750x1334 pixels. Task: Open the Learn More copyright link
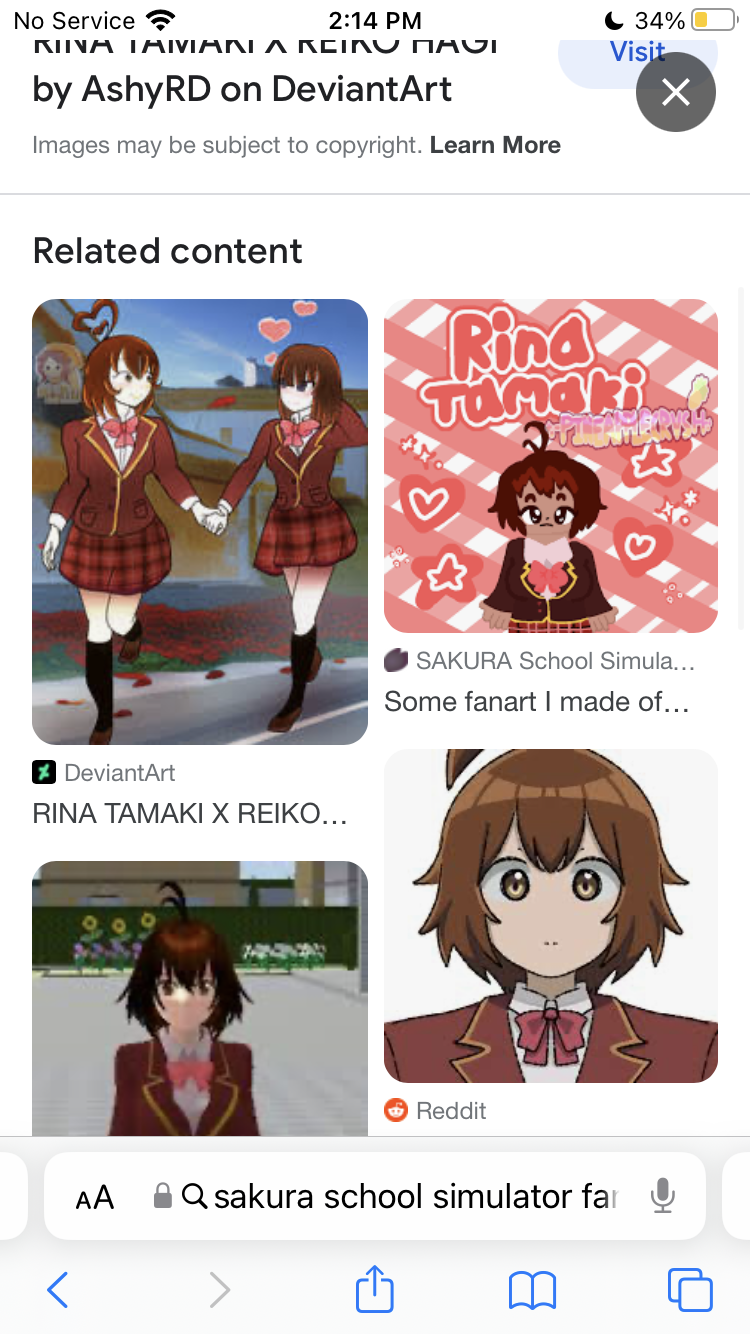coord(495,145)
